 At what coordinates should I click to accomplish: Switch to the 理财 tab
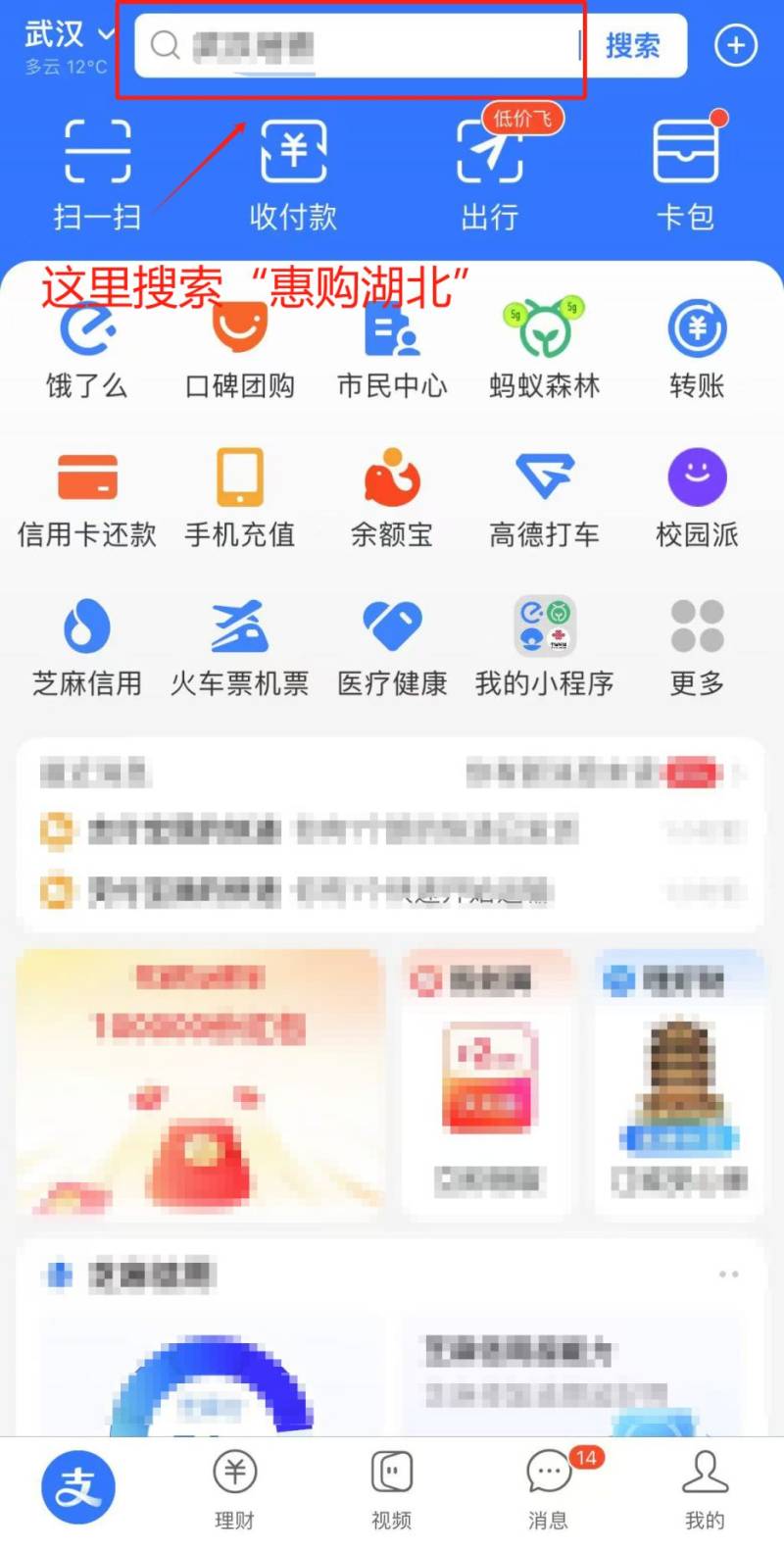pyautogui.click(x=235, y=1488)
